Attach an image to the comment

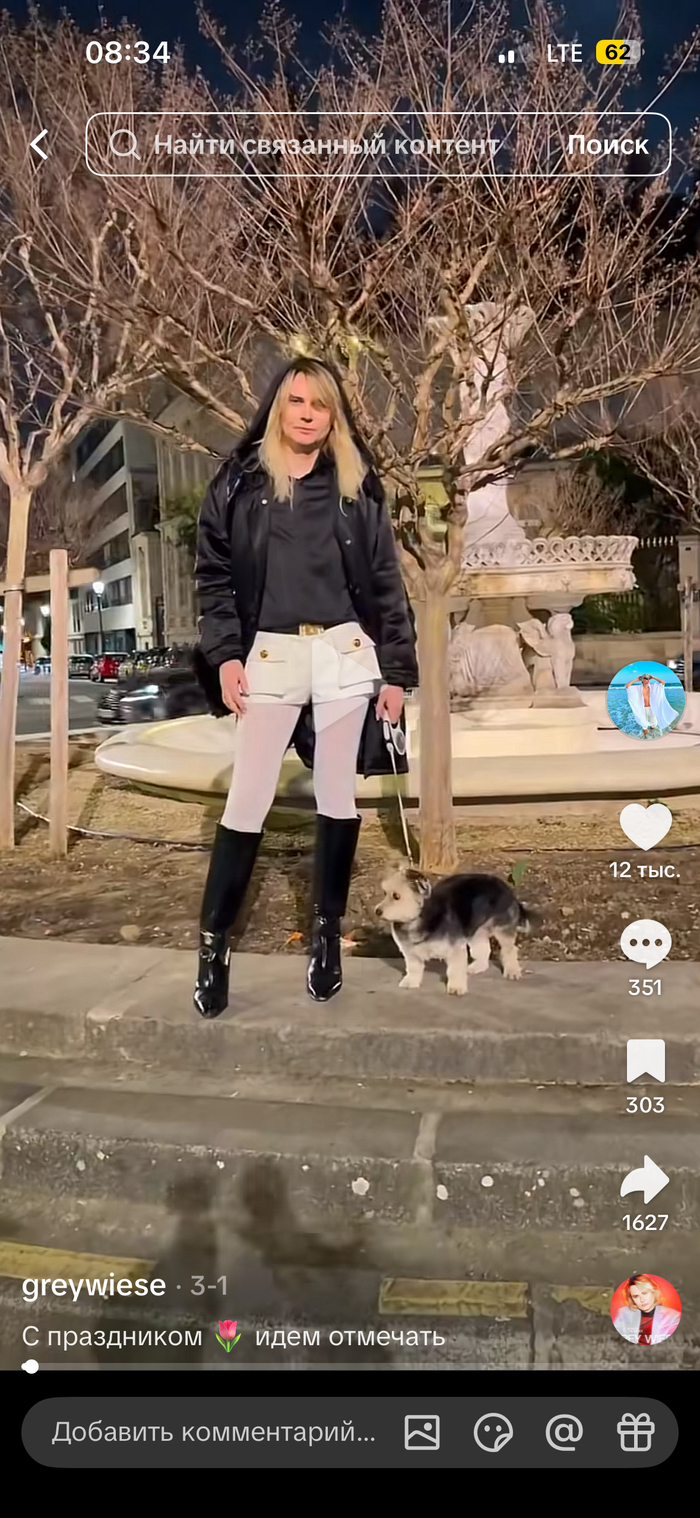pyautogui.click(x=422, y=1432)
